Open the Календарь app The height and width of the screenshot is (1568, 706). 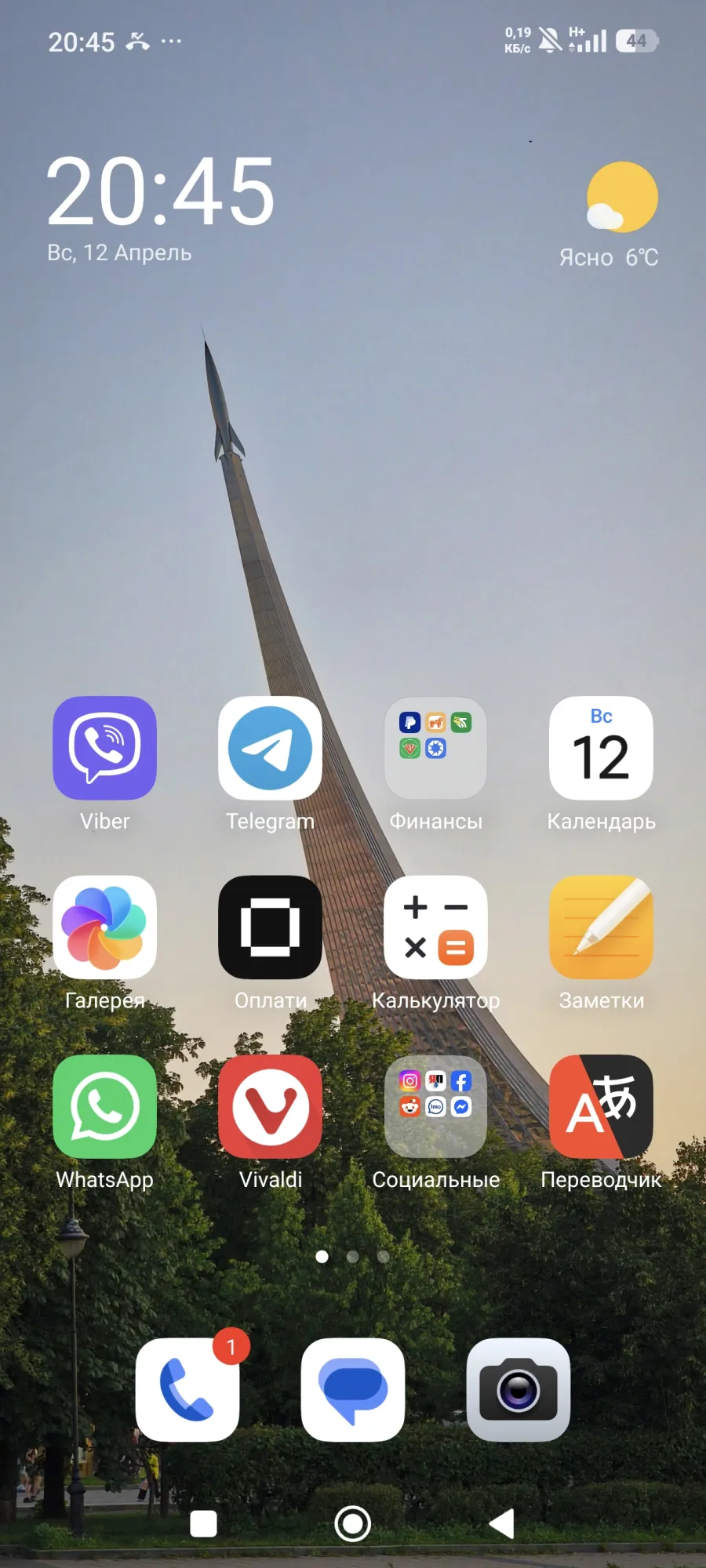point(601,748)
